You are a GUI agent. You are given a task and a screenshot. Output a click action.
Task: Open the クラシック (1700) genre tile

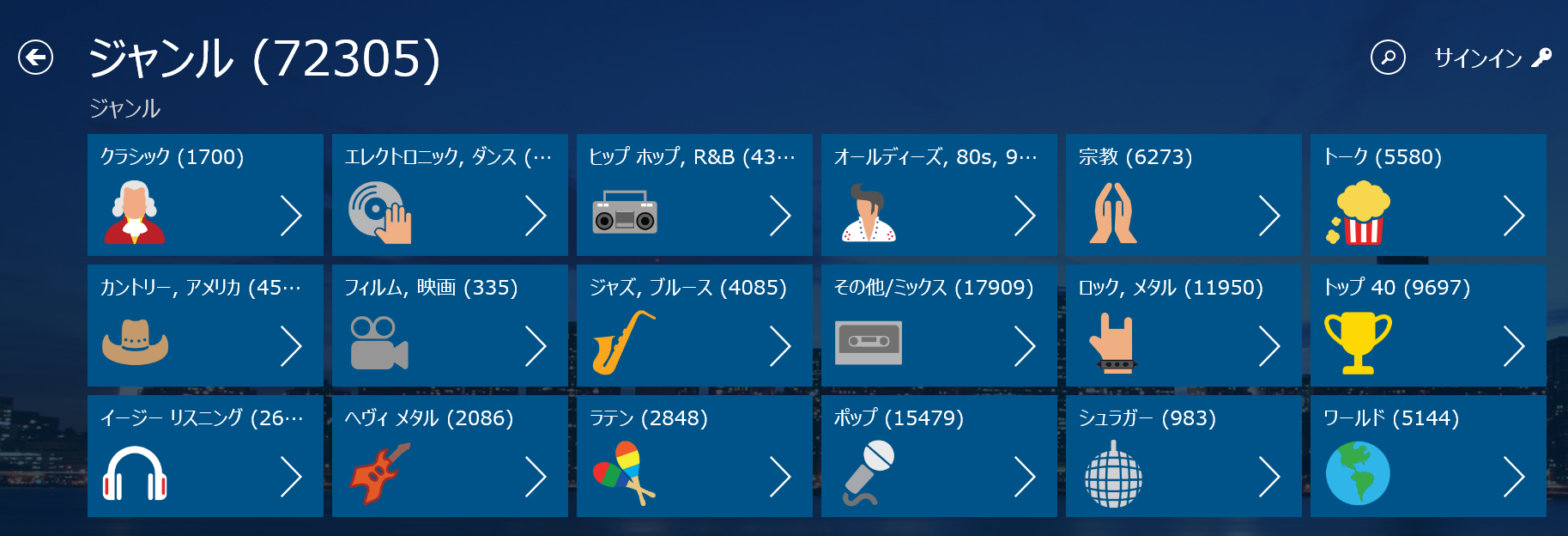[205, 195]
